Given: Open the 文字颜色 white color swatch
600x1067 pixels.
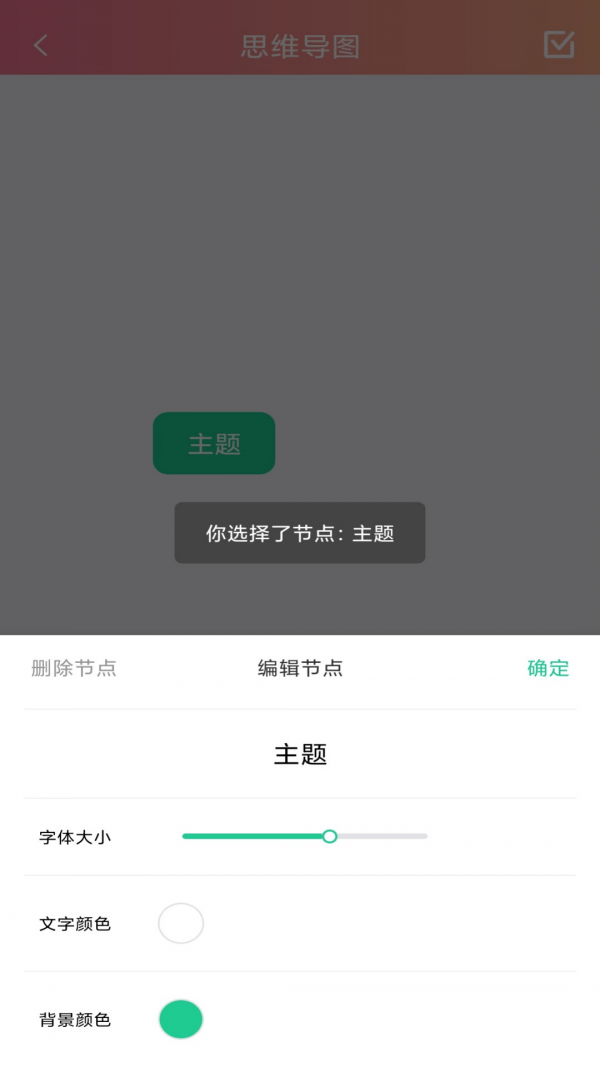Looking at the screenshot, I should [181, 923].
